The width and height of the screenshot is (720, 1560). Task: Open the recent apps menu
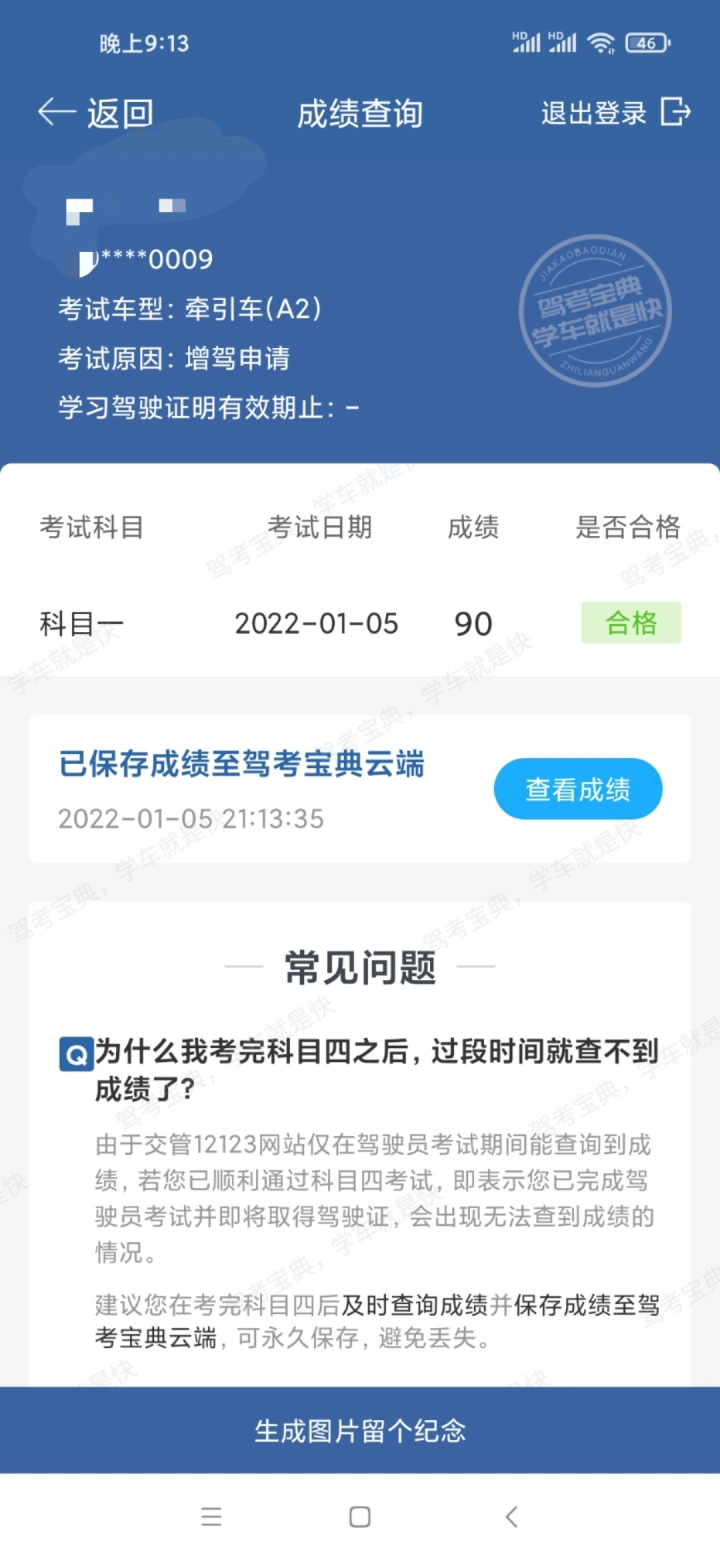tap(211, 1517)
